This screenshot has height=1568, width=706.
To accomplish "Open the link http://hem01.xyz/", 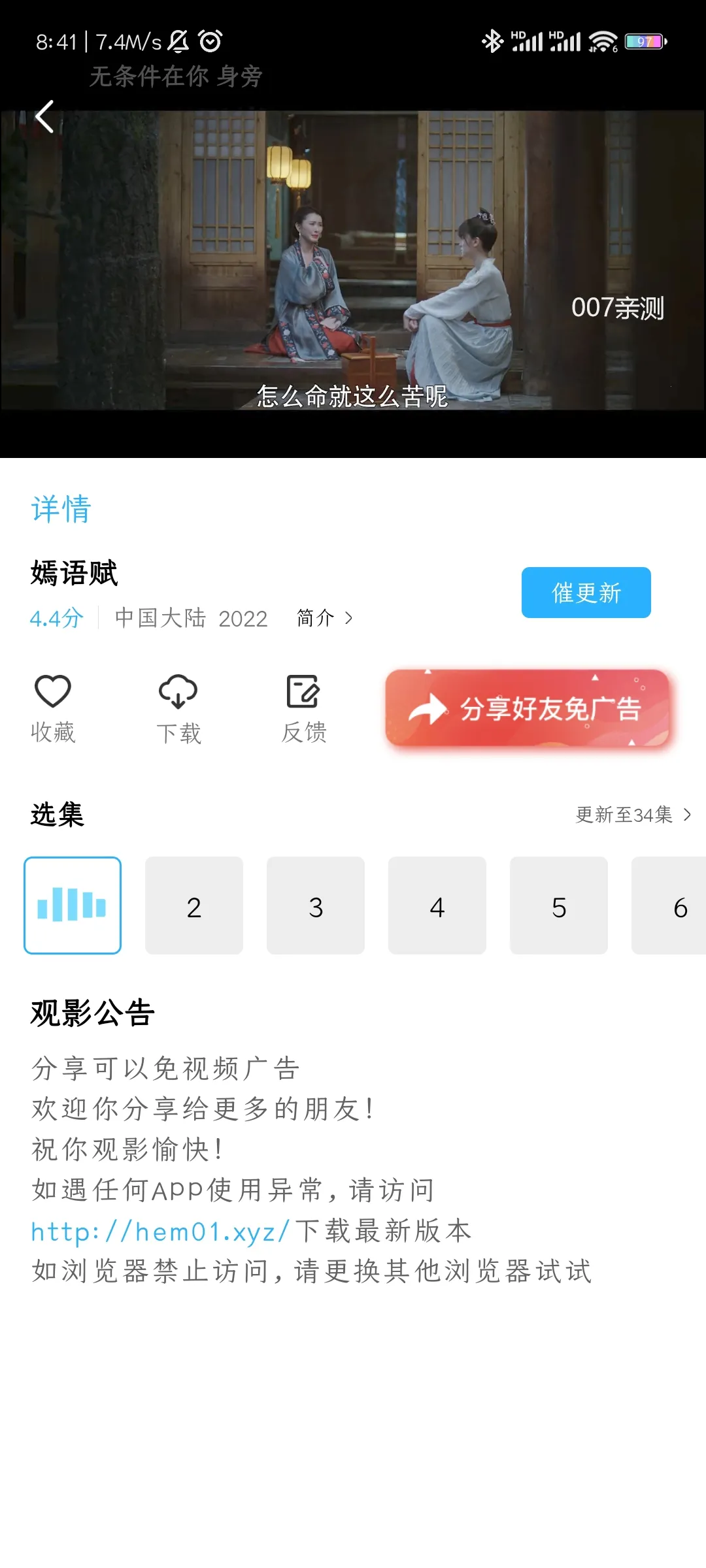I will (159, 1231).
